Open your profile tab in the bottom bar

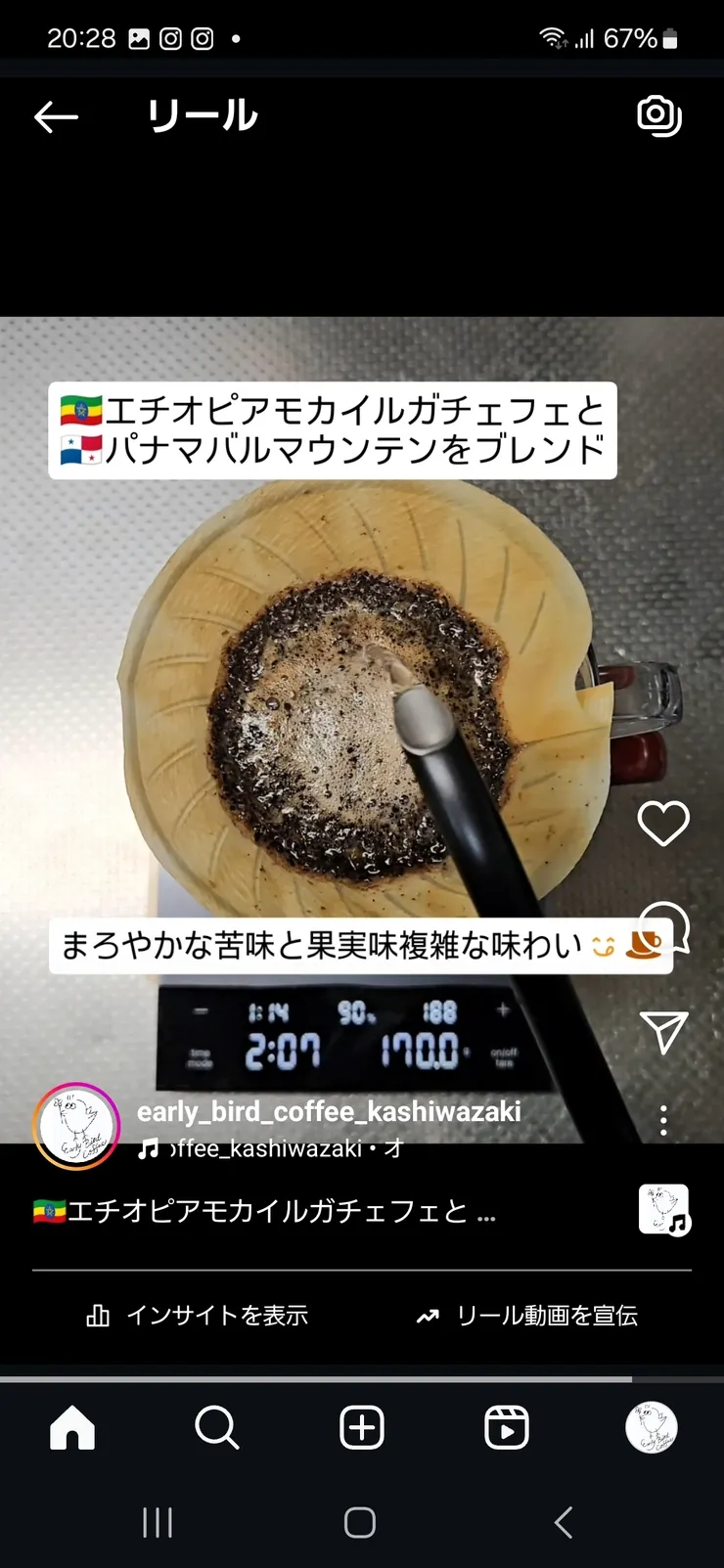[651, 1428]
